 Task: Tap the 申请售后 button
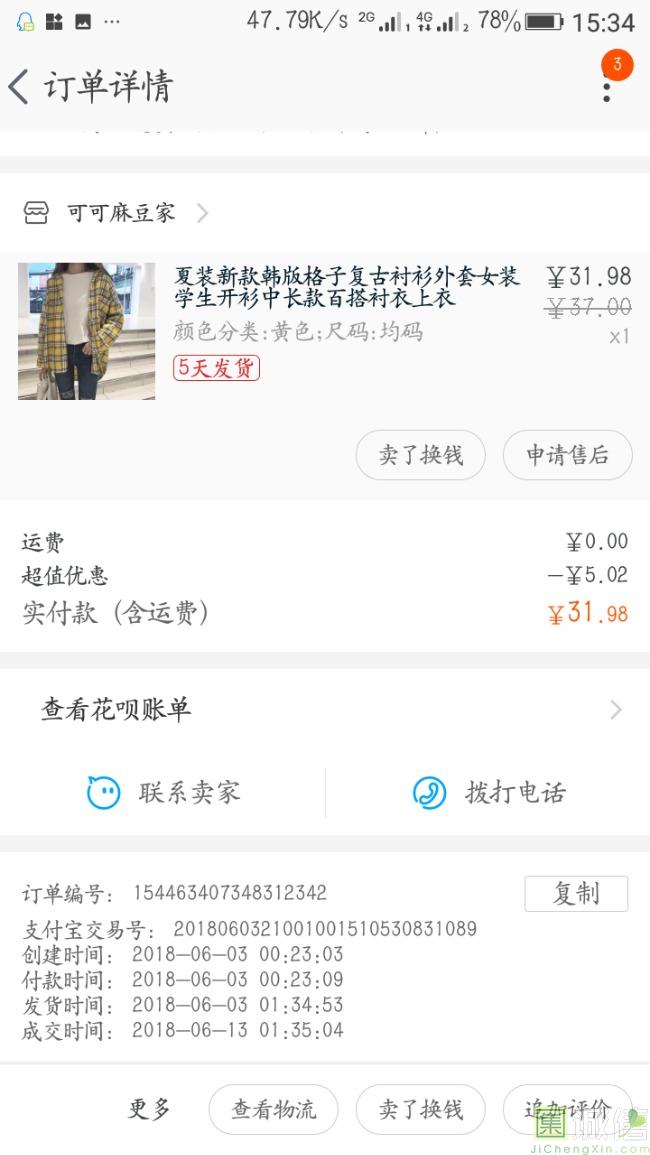pyautogui.click(x=567, y=455)
